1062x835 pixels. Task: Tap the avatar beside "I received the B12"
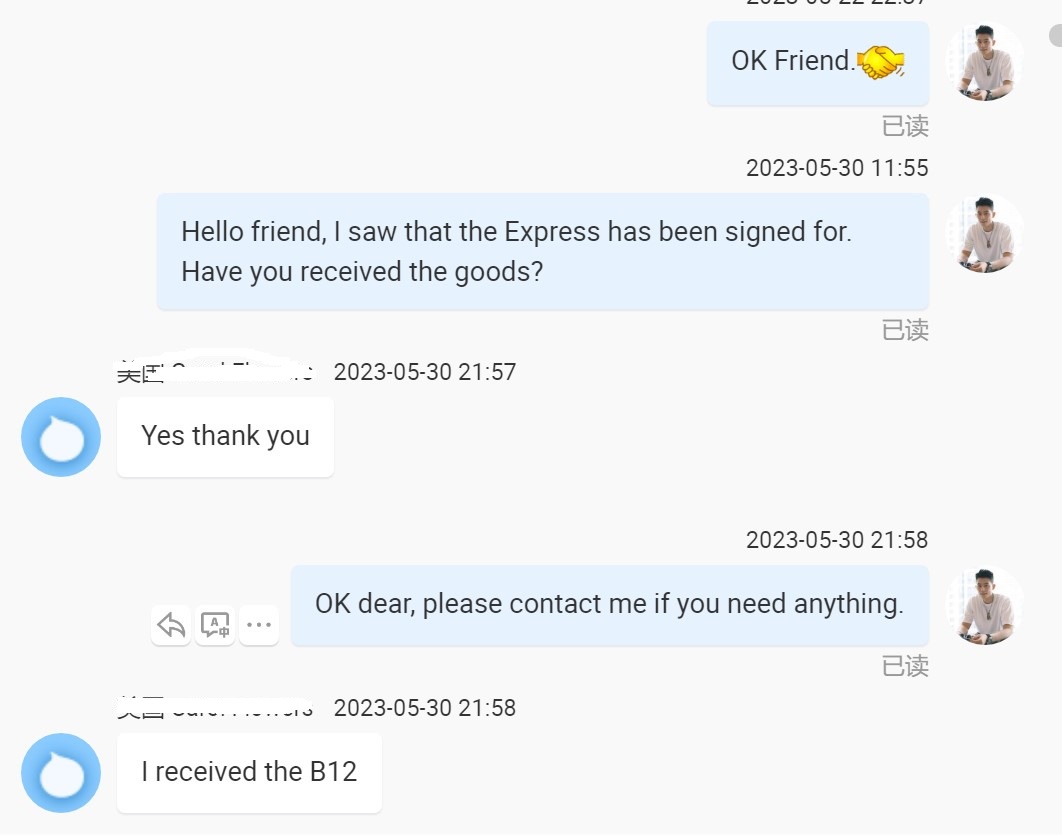point(61,773)
